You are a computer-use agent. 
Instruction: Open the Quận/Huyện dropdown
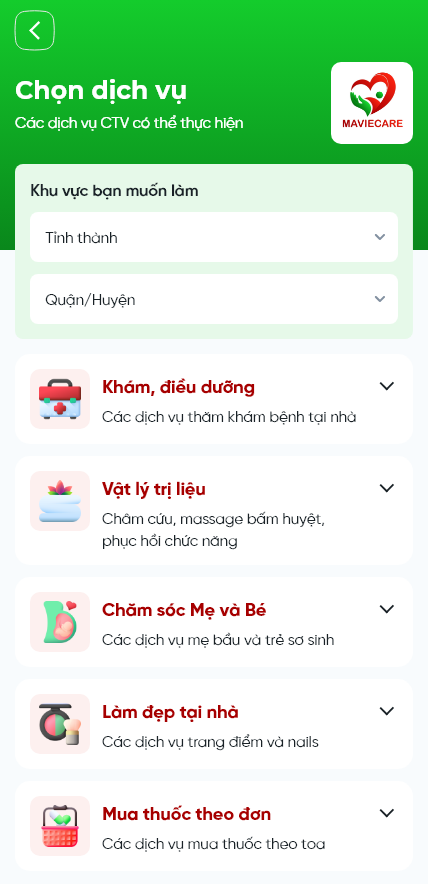pyautogui.click(x=214, y=299)
